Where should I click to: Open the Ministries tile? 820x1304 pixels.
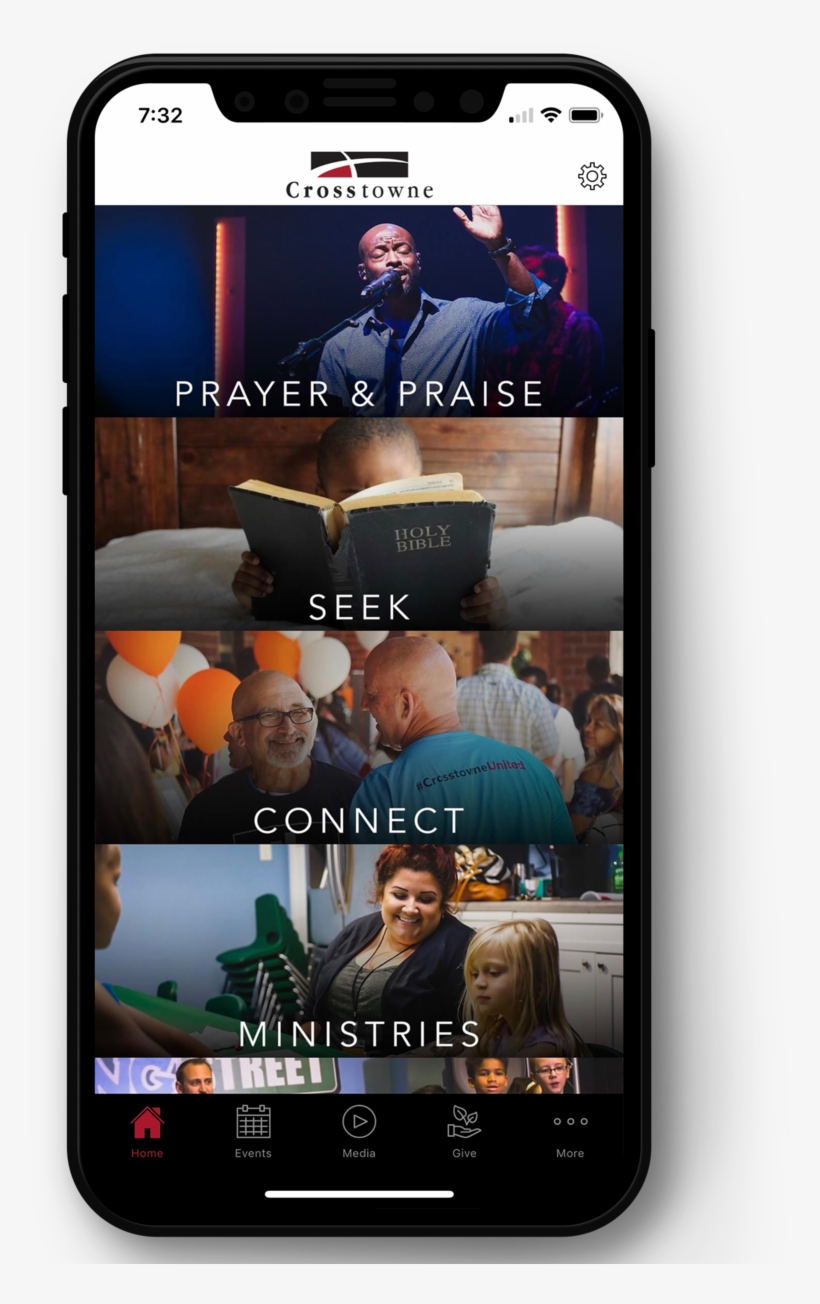358,950
